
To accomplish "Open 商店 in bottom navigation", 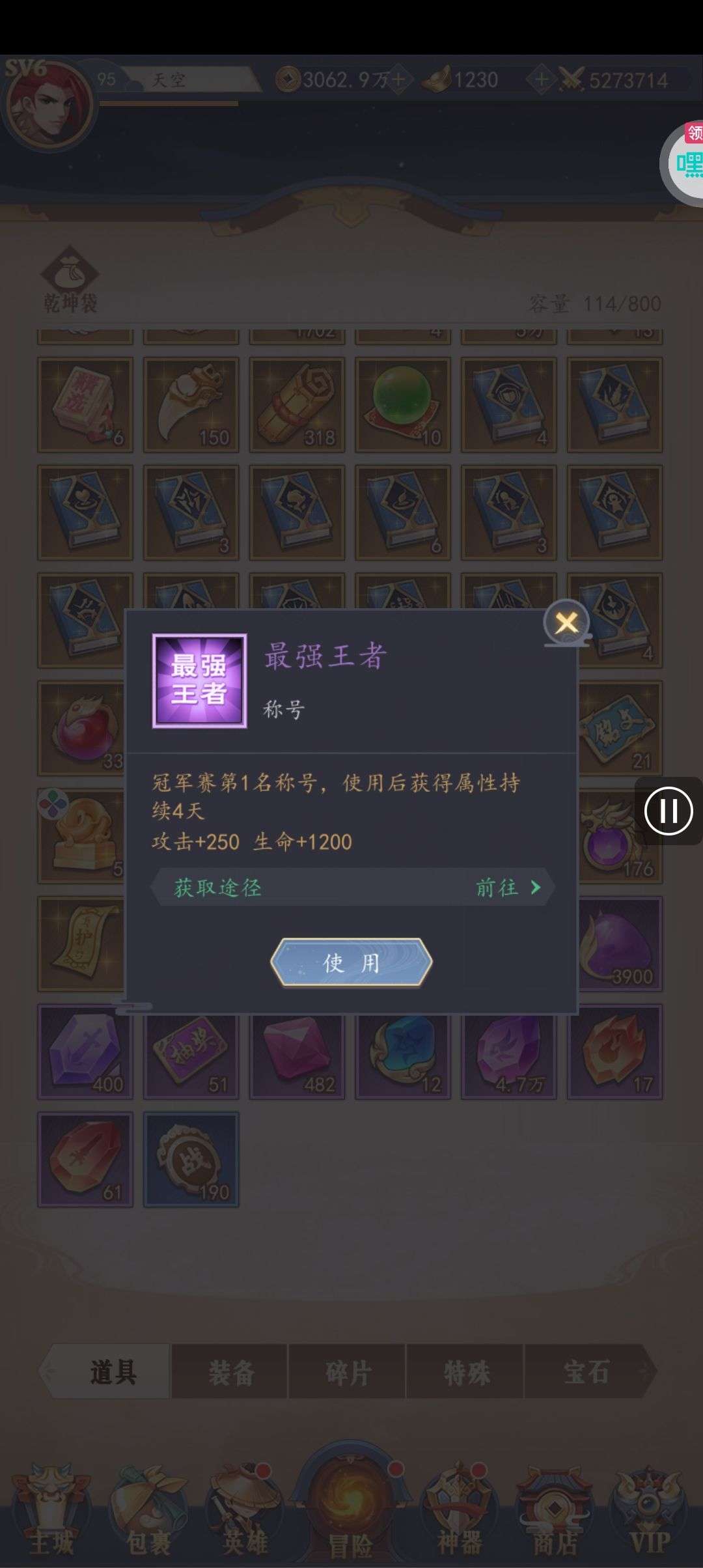I will [x=555, y=1517].
